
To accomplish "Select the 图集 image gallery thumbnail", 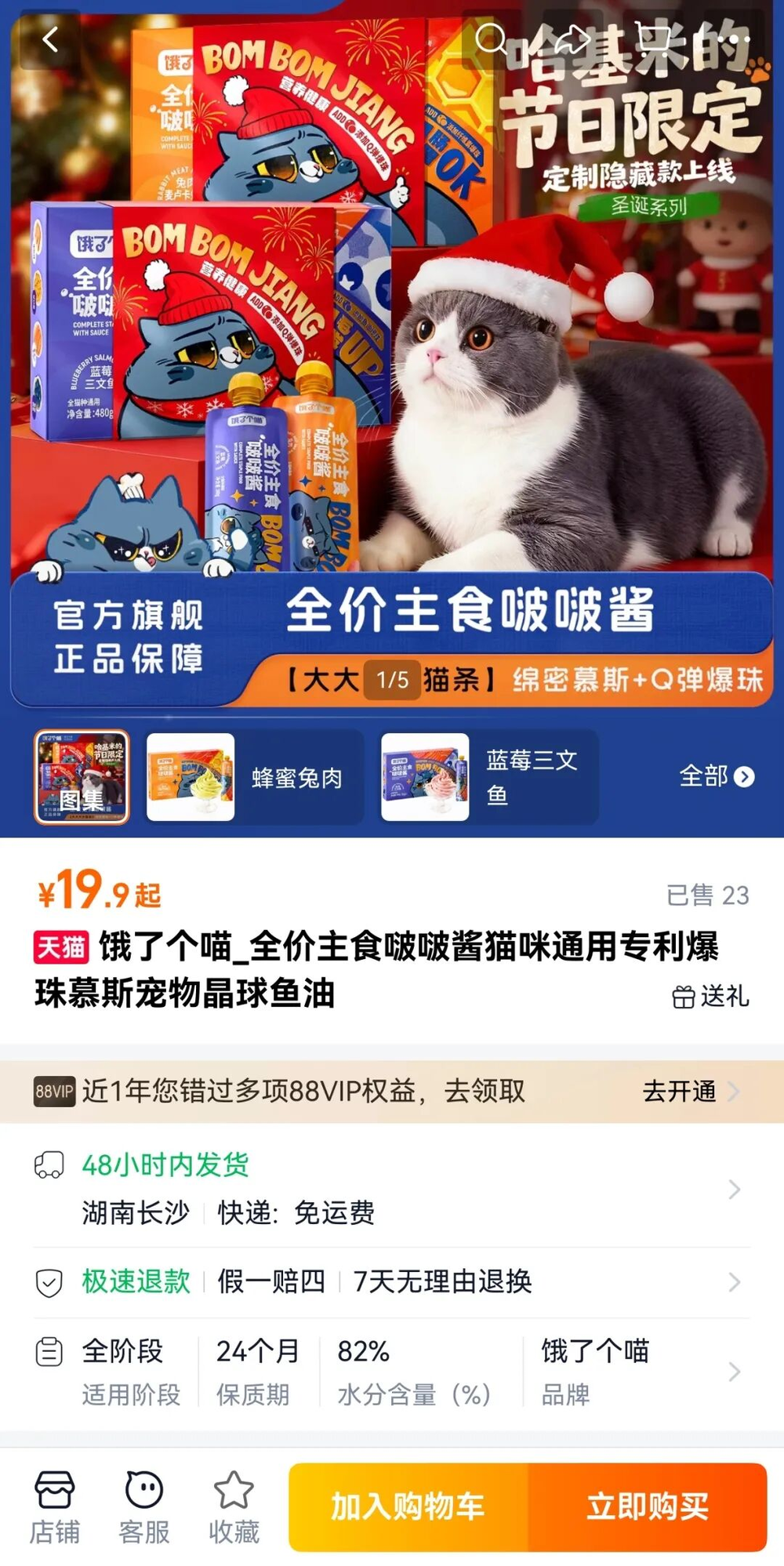I will click(82, 777).
